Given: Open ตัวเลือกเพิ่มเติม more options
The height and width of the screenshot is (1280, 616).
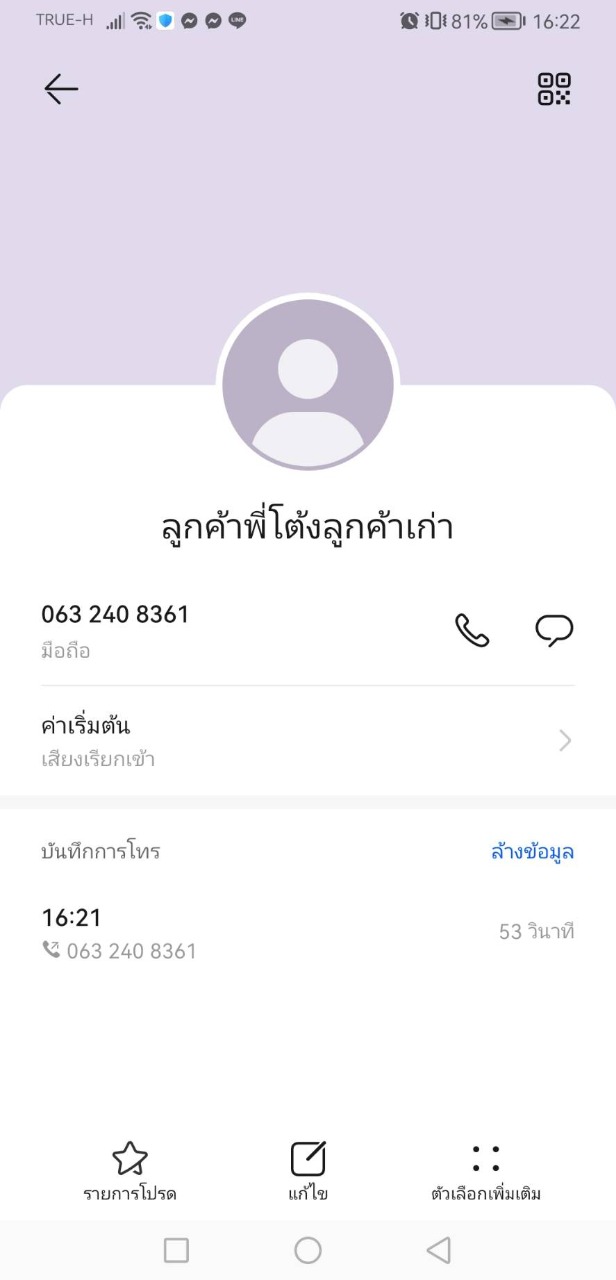Looking at the screenshot, I should 486,1172.
